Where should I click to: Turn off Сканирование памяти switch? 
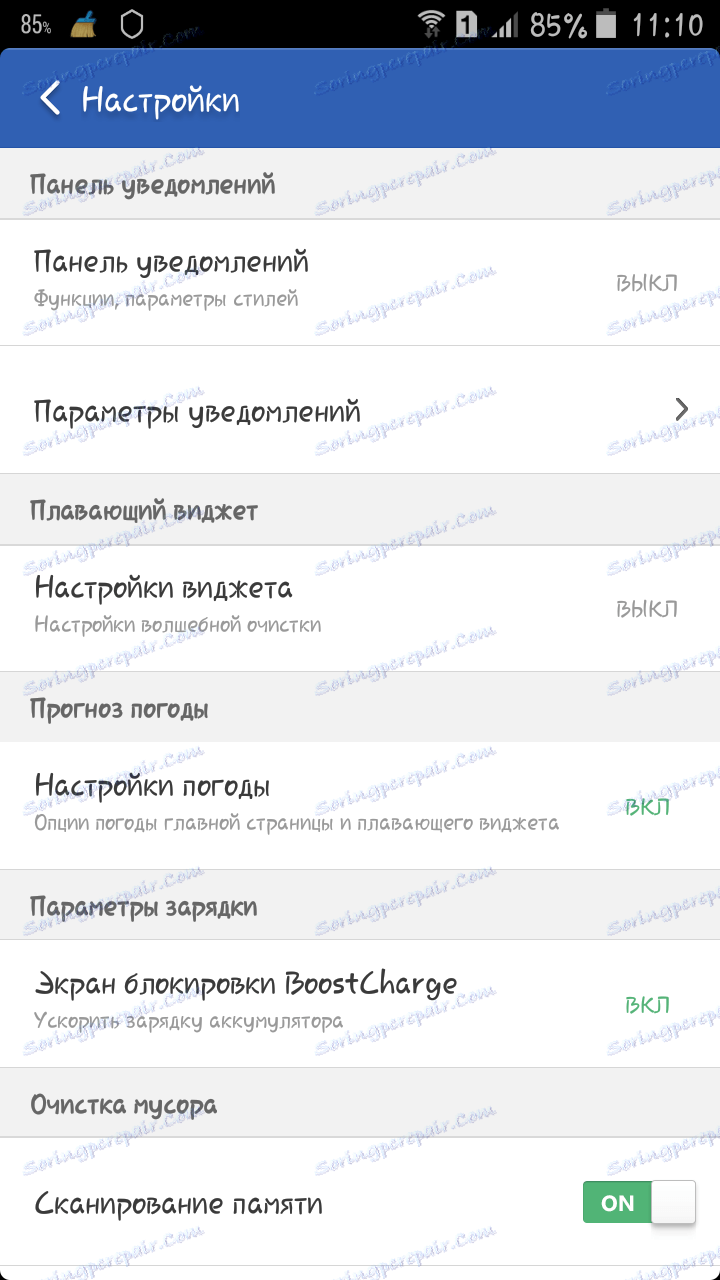pos(638,1203)
